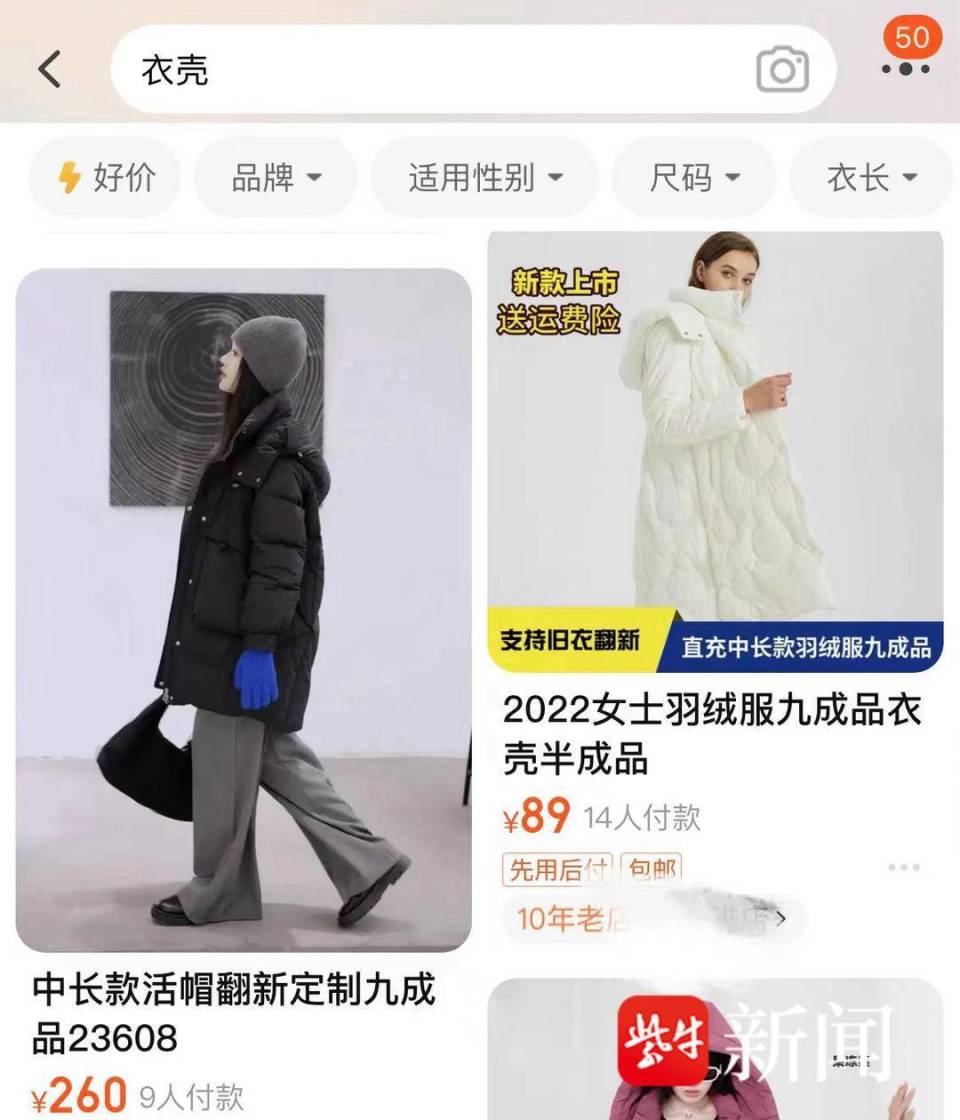Open more options on the ¥89 item
This screenshot has width=960, height=1120.
click(x=903, y=867)
